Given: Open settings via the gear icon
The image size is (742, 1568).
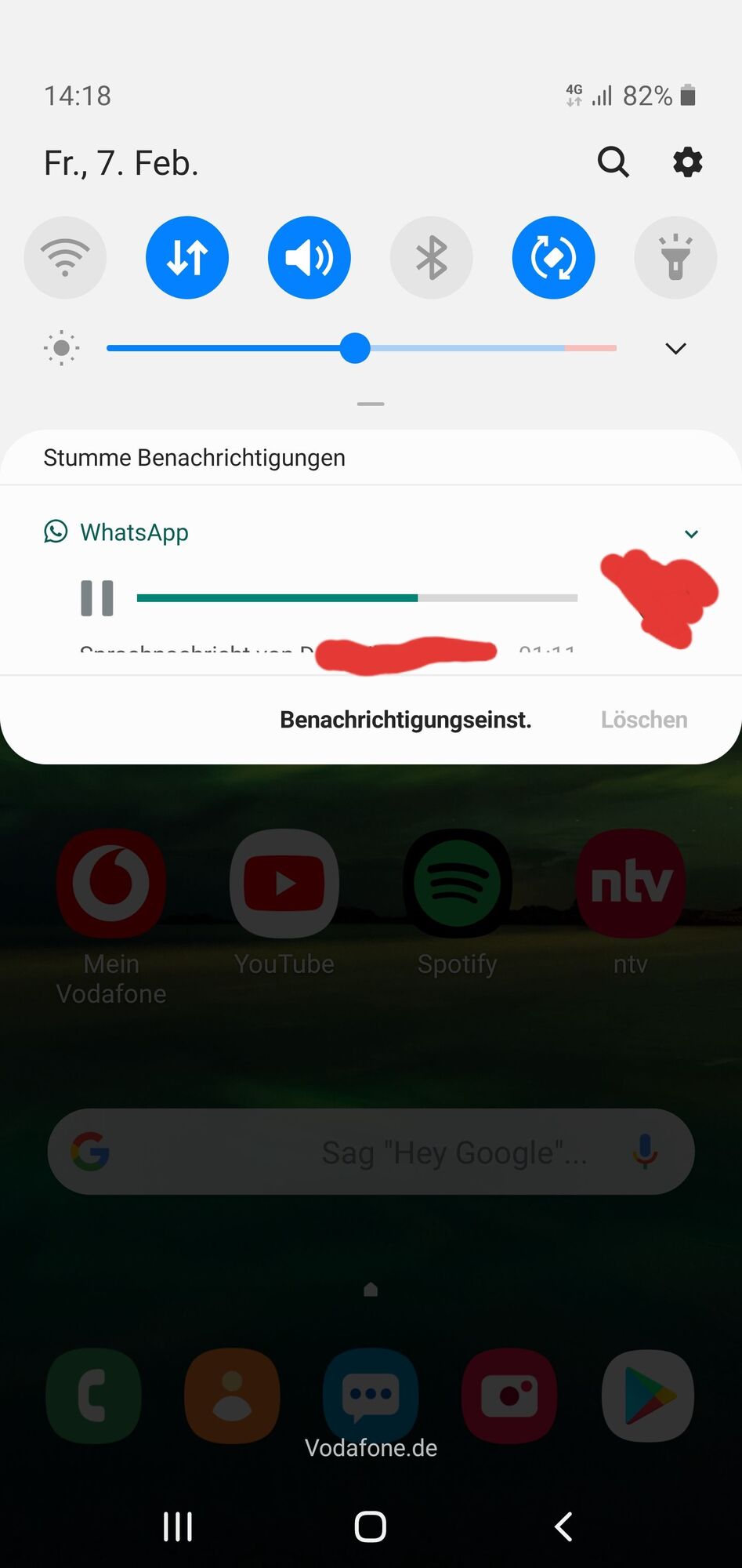Looking at the screenshot, I should [687, 162].
